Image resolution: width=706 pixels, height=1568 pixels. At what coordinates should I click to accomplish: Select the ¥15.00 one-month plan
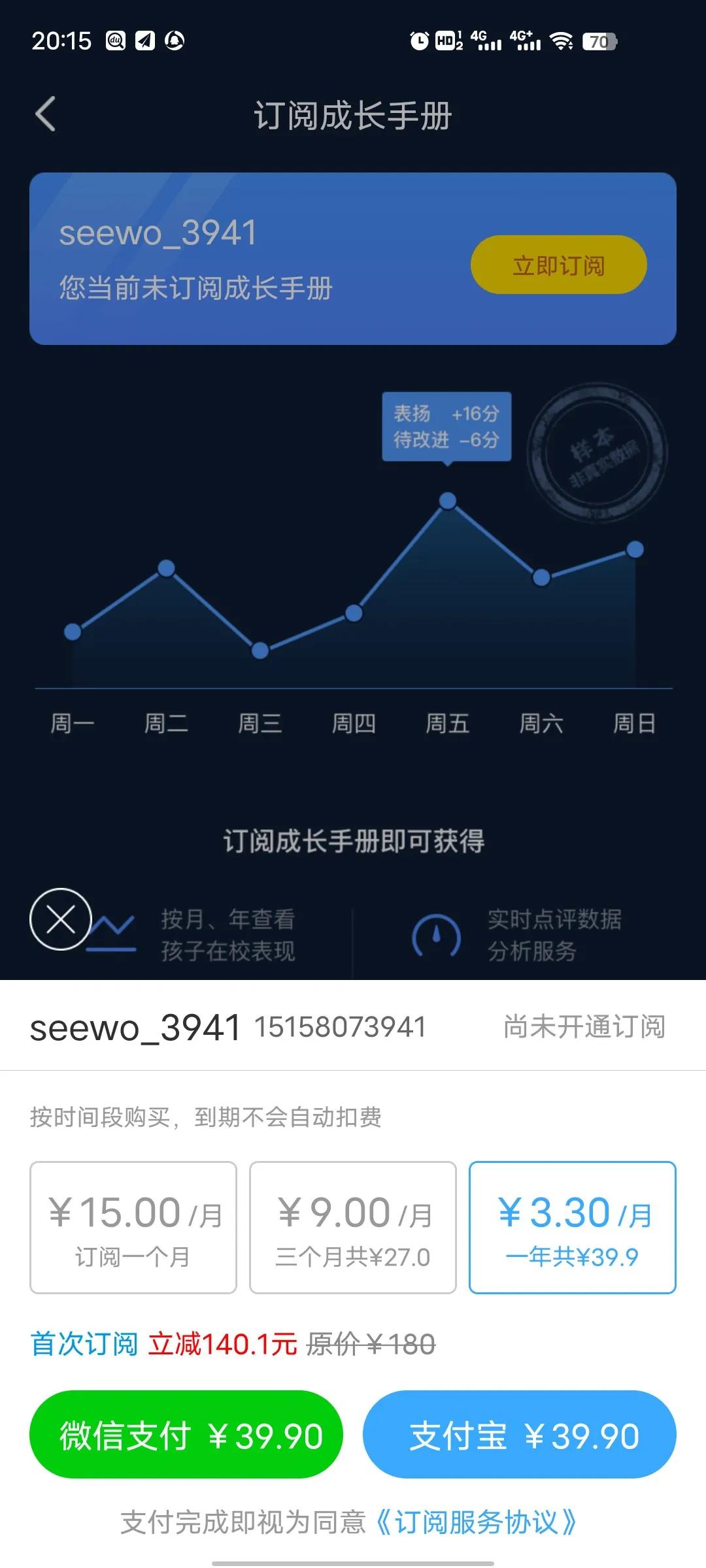click(133, 1228)
